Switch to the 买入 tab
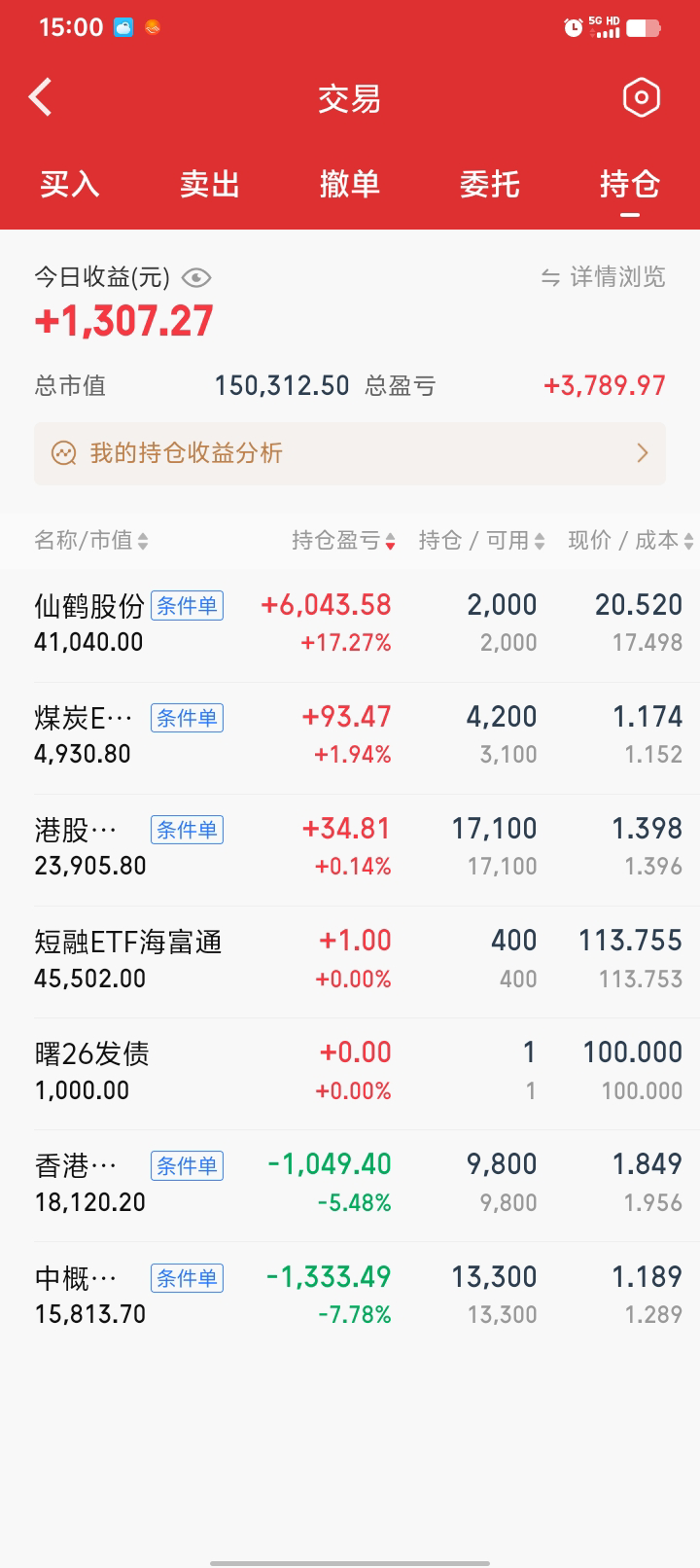700x1568 pixels. pyautogui.click(x=70, y=184)
